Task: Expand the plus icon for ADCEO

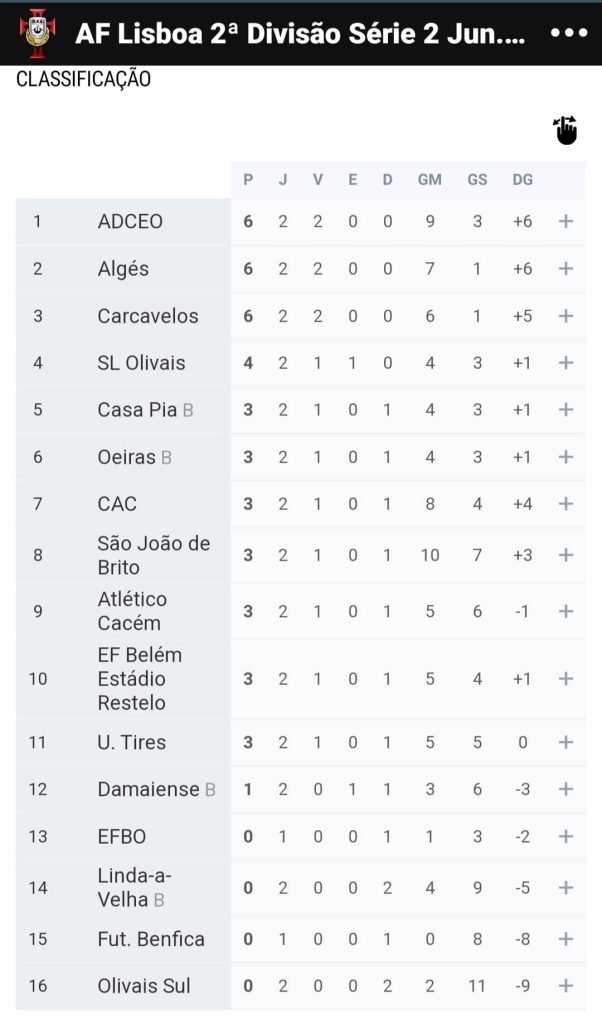Action: pos(566,221)
